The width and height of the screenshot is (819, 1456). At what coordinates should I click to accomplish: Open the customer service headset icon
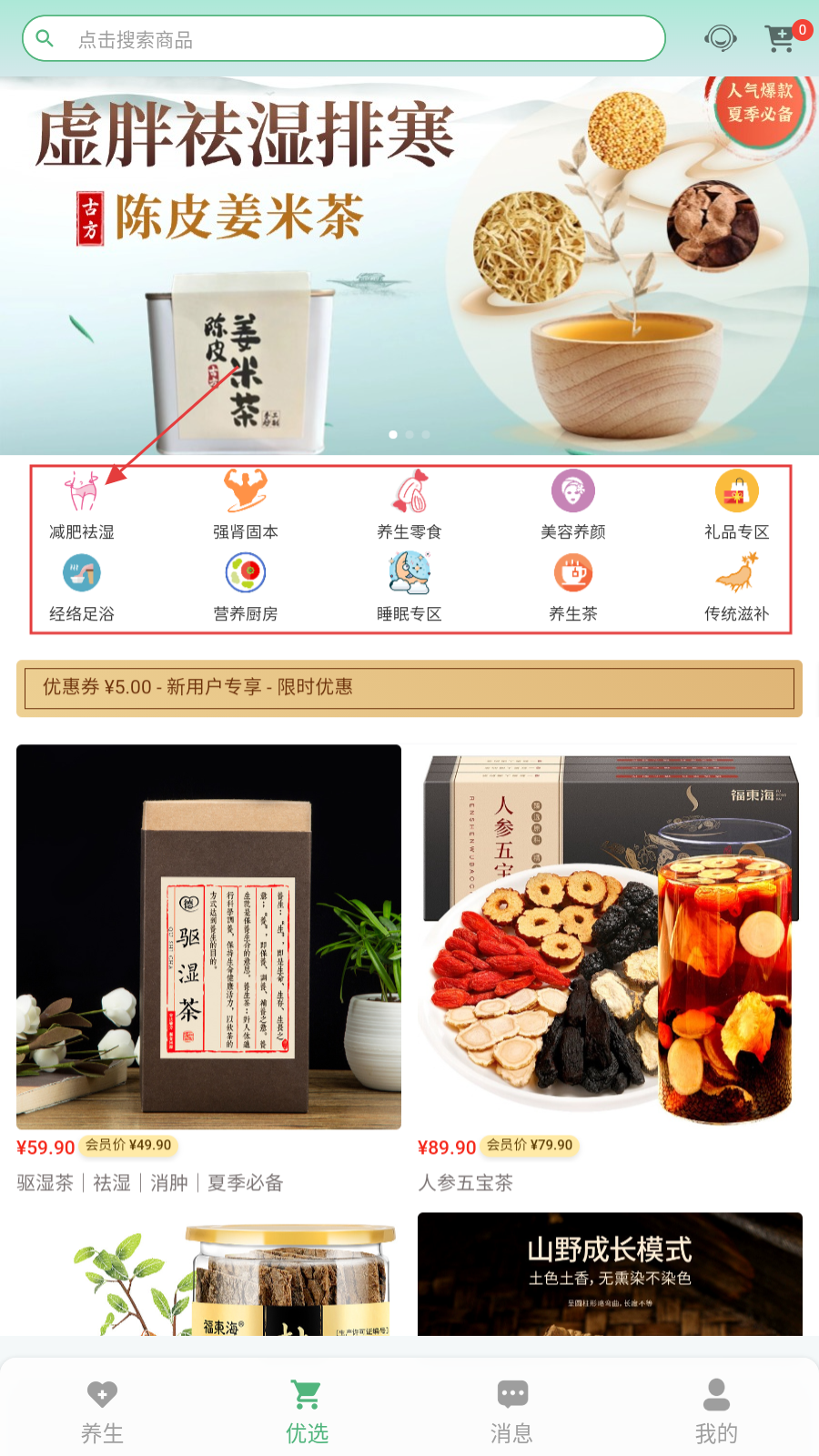click(x=720, y=38)
